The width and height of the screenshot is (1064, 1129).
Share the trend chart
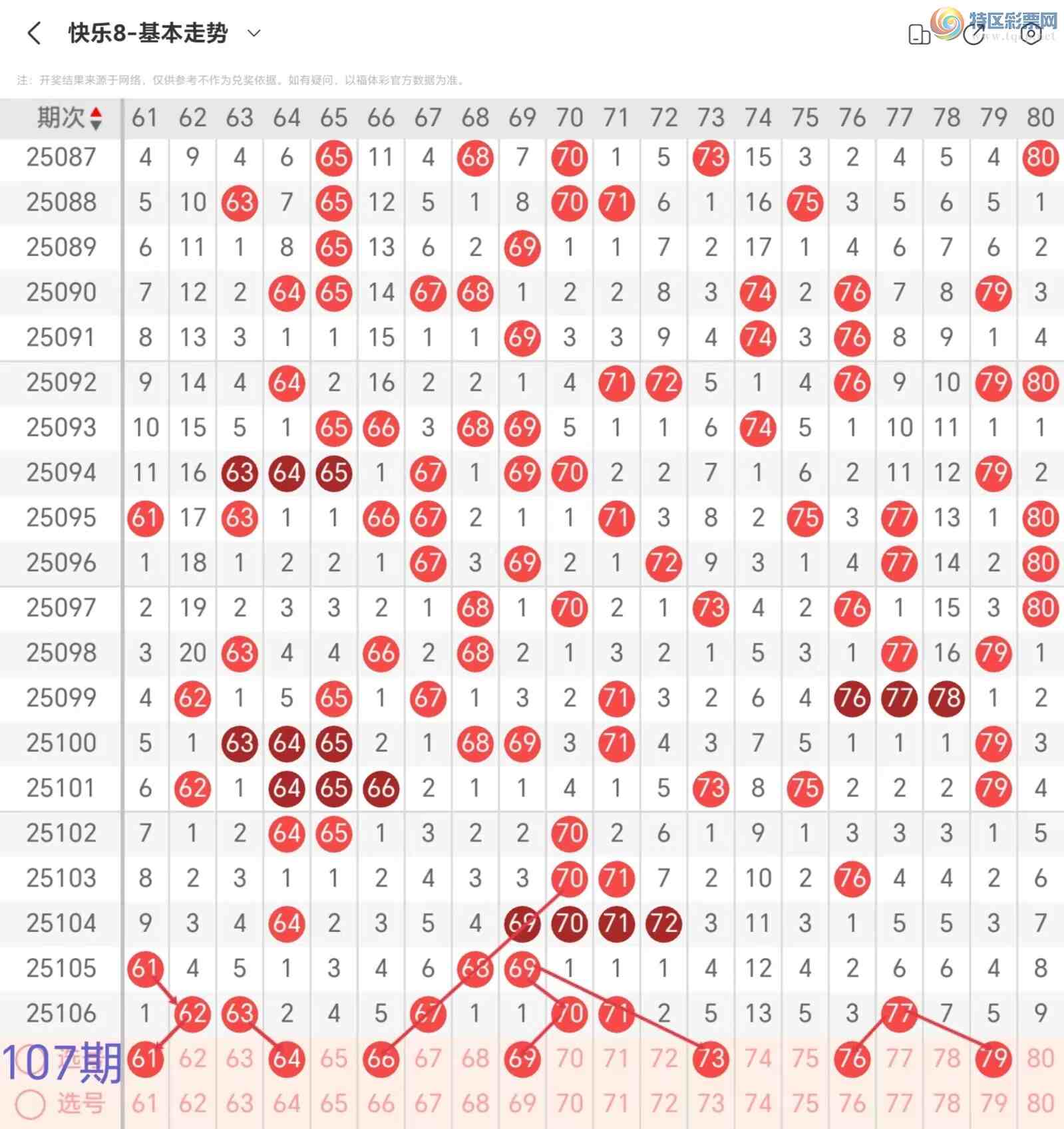[974, 34]
